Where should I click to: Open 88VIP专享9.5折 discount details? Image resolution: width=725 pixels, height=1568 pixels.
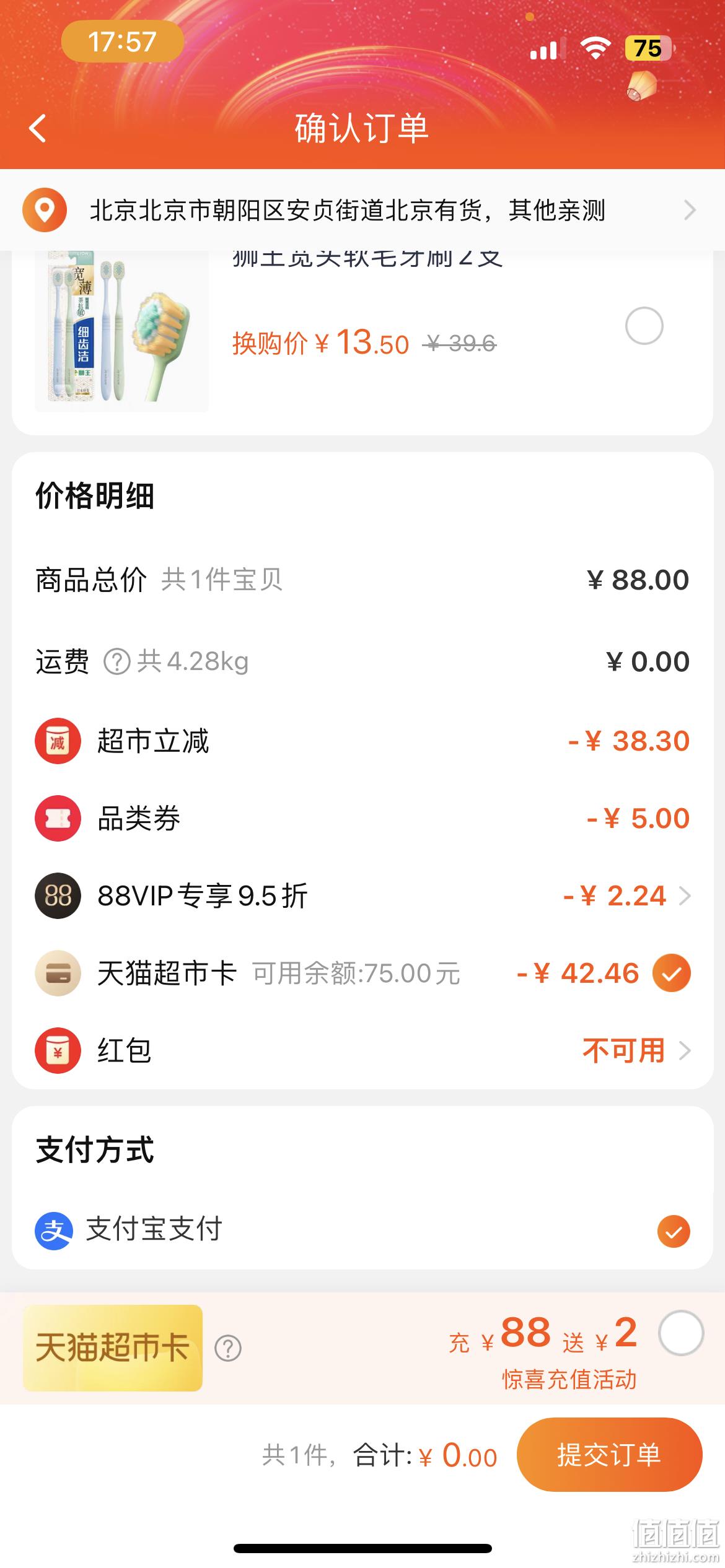tap(362, 895)
